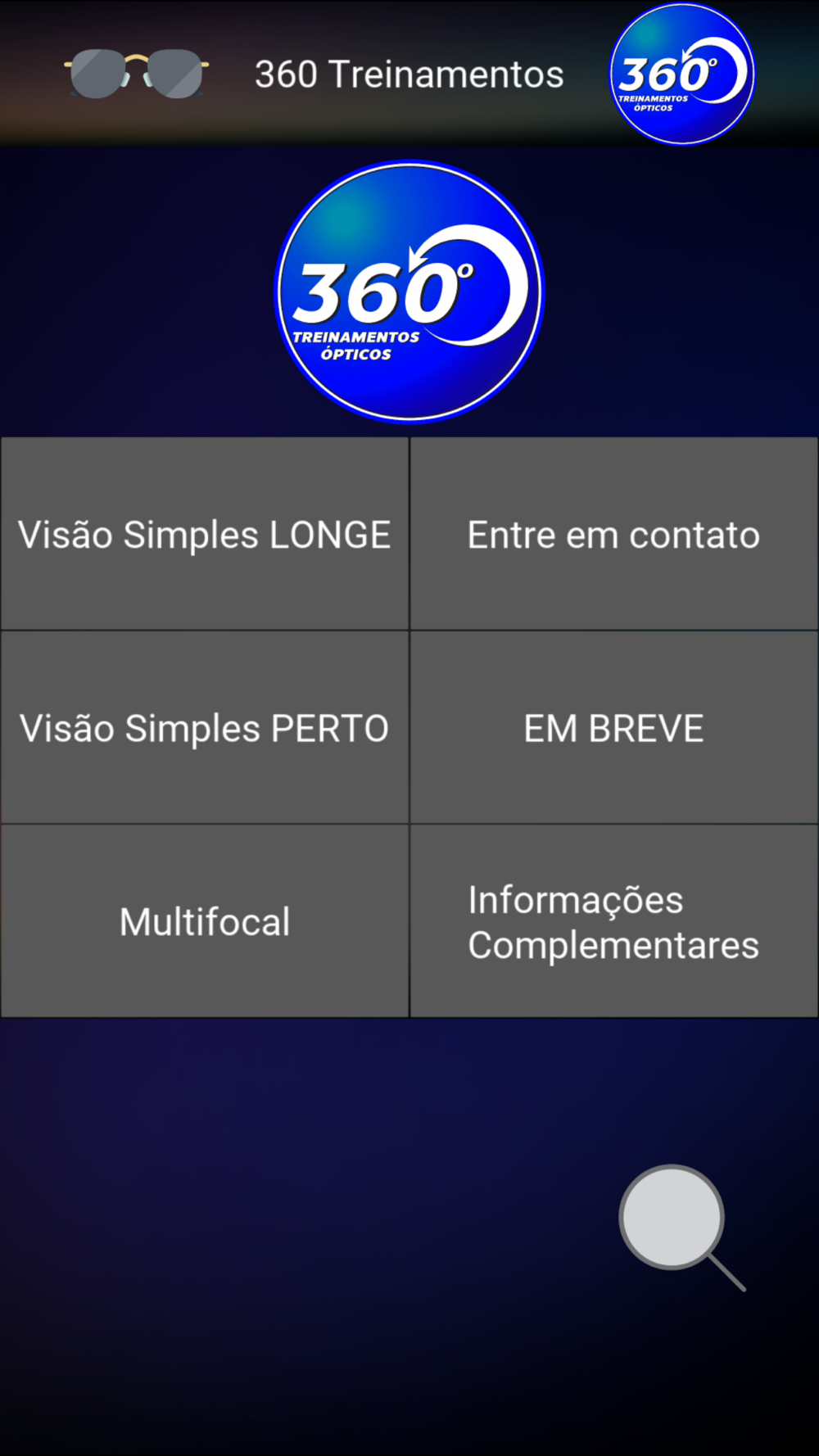819x1456 pixels.
Task: Open Informações Complementares
Action: (614, 921)
